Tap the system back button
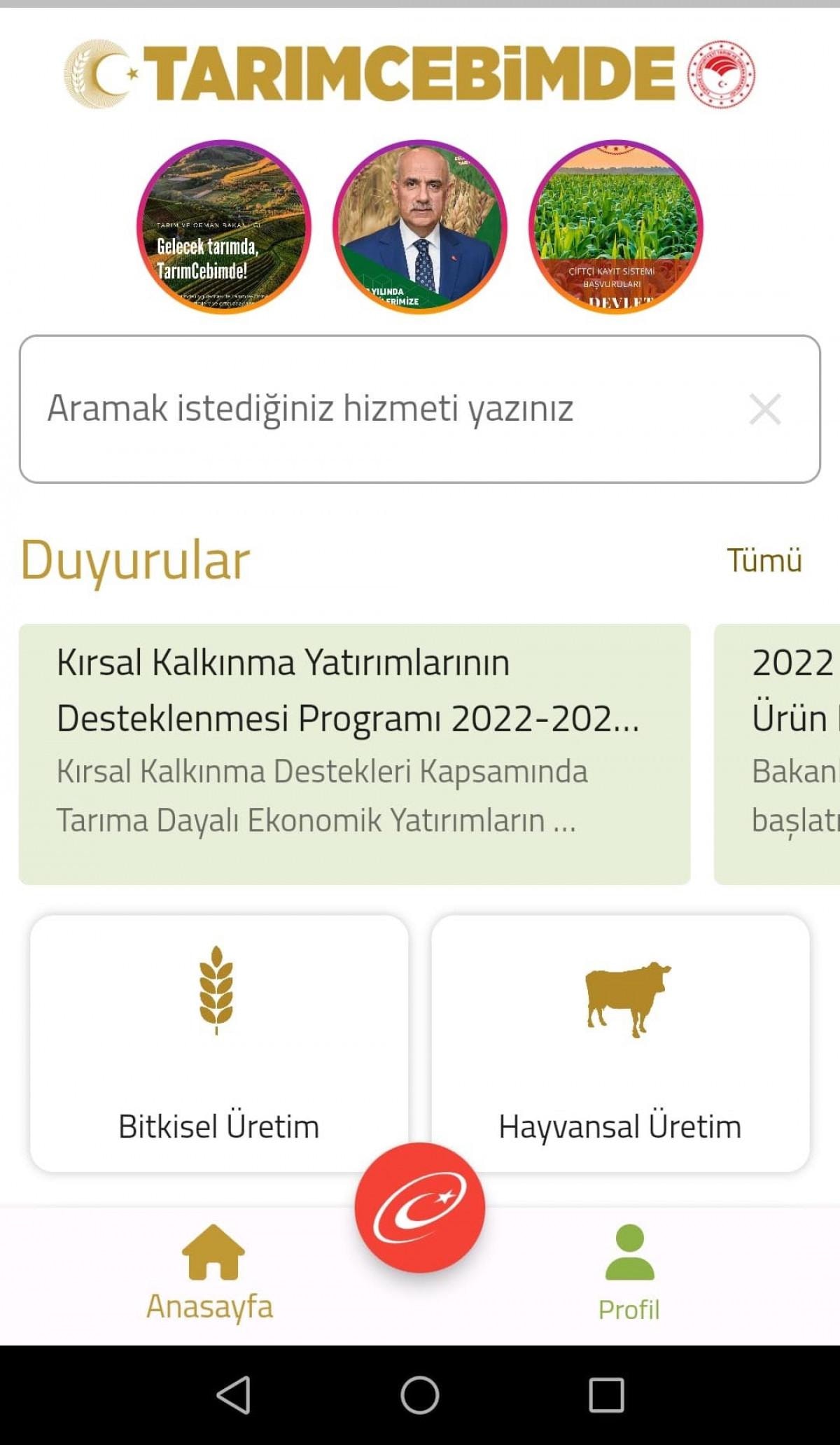 click(x=234, y=1395)
